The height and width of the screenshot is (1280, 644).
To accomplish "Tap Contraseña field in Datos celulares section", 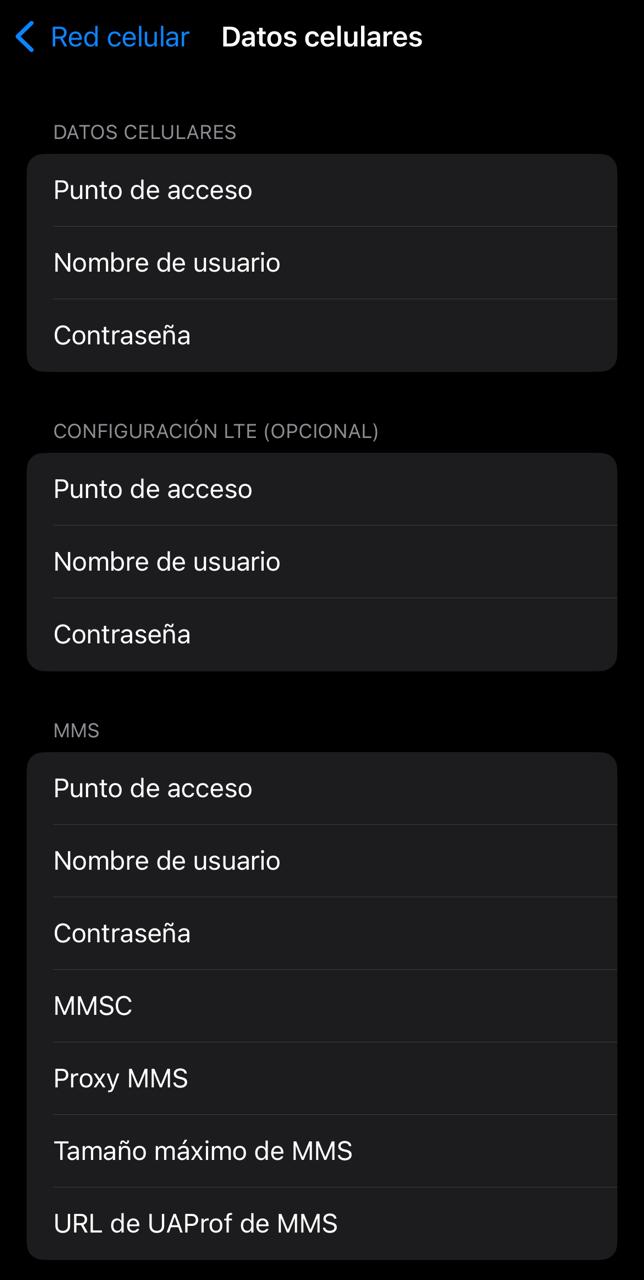I will coord(321,335).
